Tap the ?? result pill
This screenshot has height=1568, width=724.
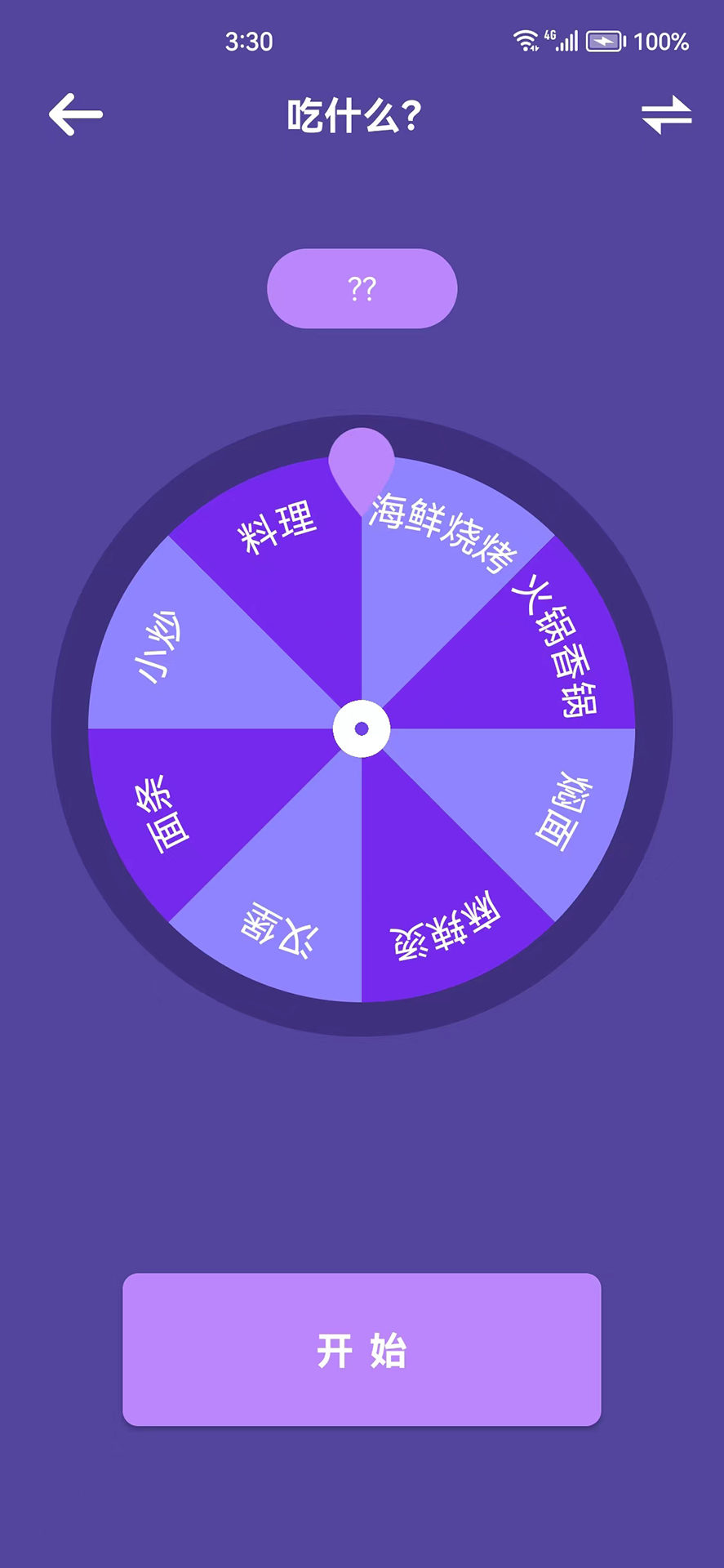click(x=362, y=288)
